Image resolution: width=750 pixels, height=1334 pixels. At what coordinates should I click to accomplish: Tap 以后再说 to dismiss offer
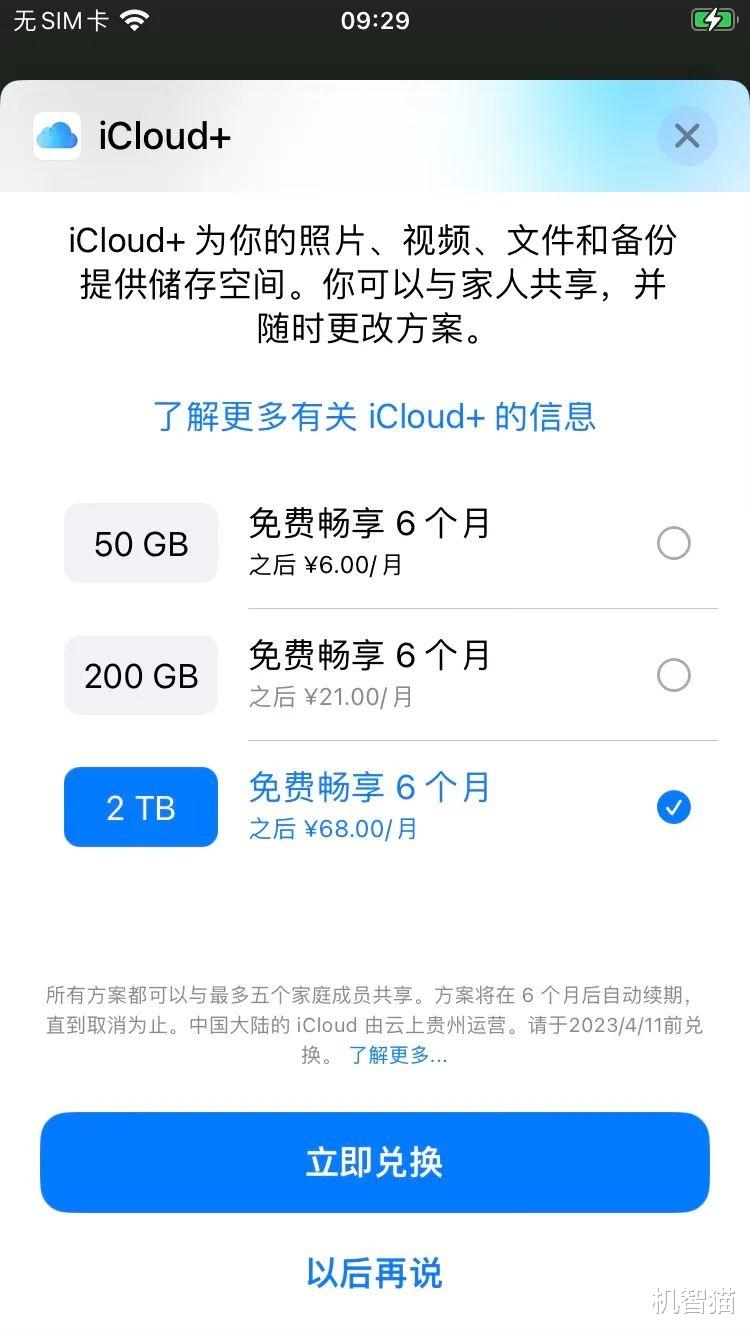374,1272
